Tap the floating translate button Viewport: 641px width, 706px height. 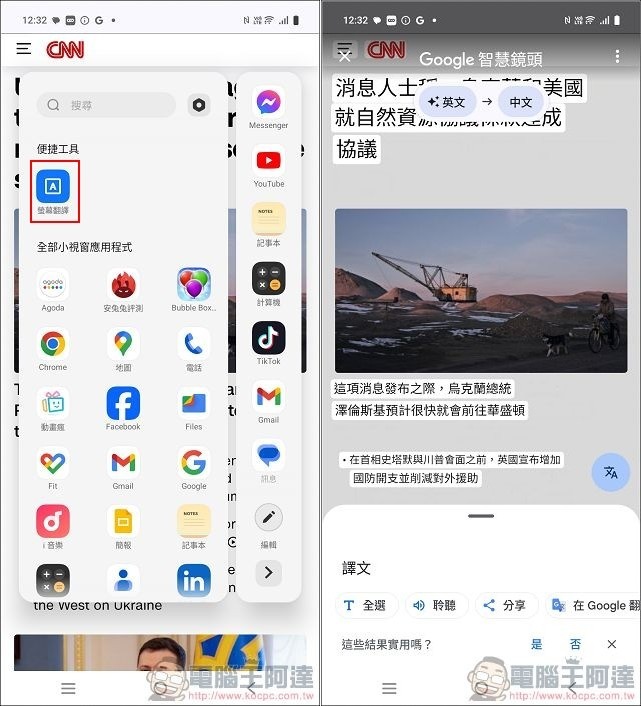tap(610, 472)
